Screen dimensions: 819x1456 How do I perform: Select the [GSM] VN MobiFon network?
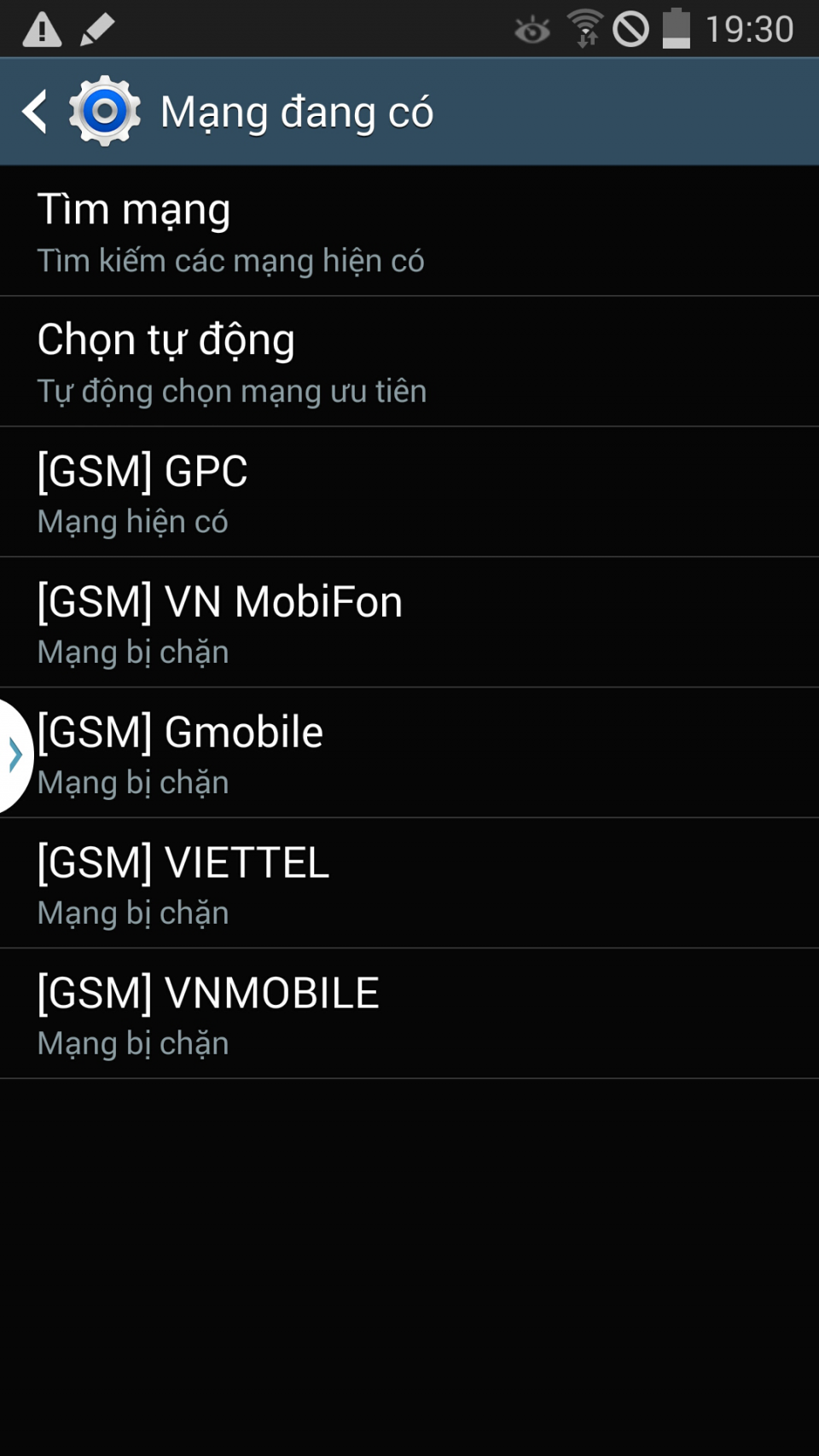coord(409,623)
